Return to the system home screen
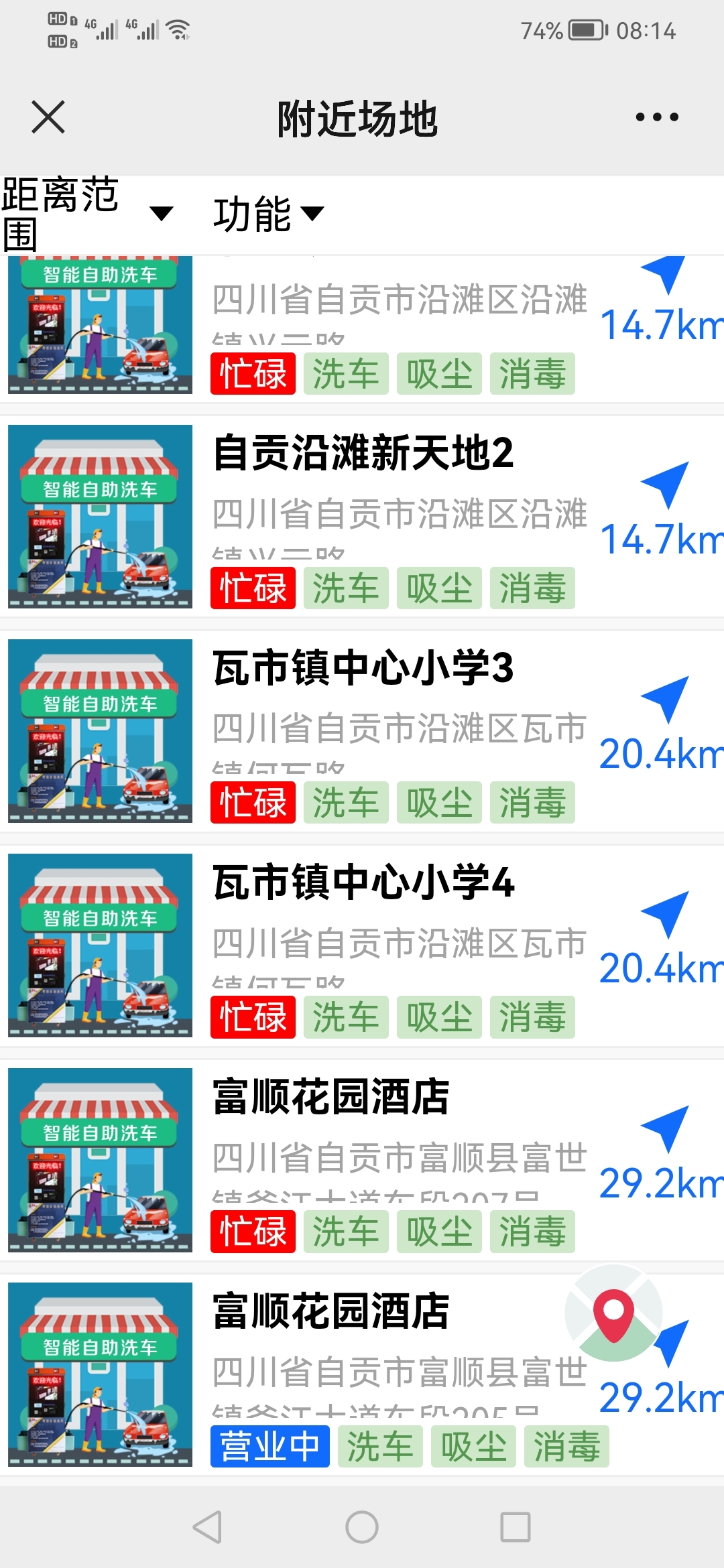The height and width of the screenshot is (1568, 724). tap(362, 1527)
